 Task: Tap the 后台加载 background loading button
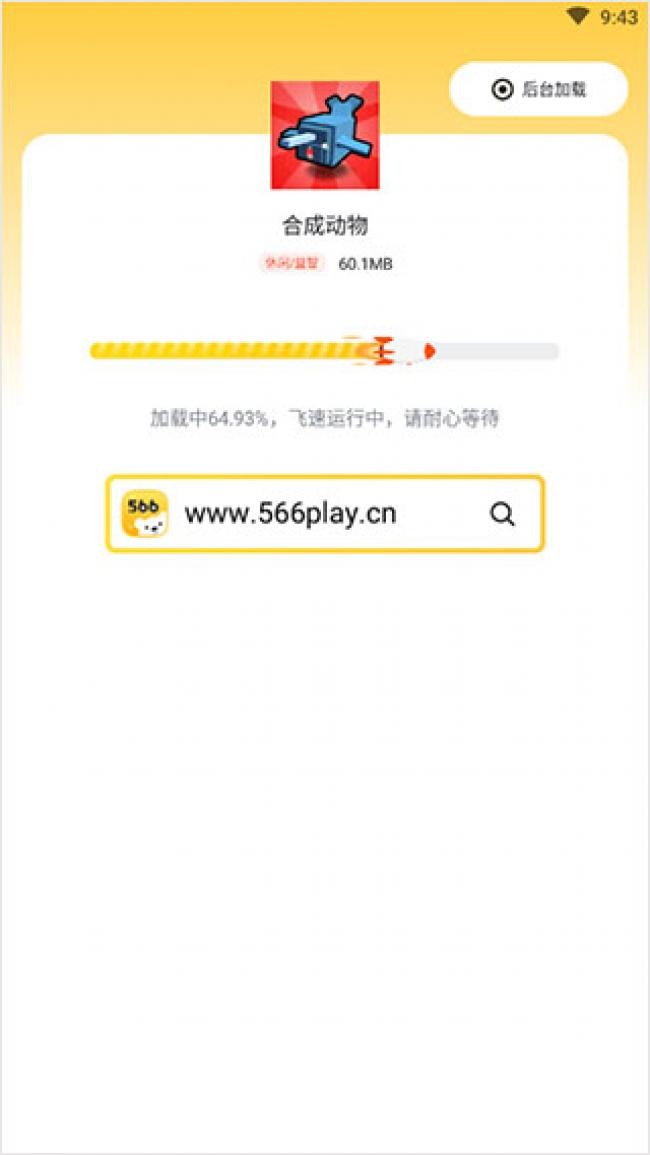click(x=539, y=90)
